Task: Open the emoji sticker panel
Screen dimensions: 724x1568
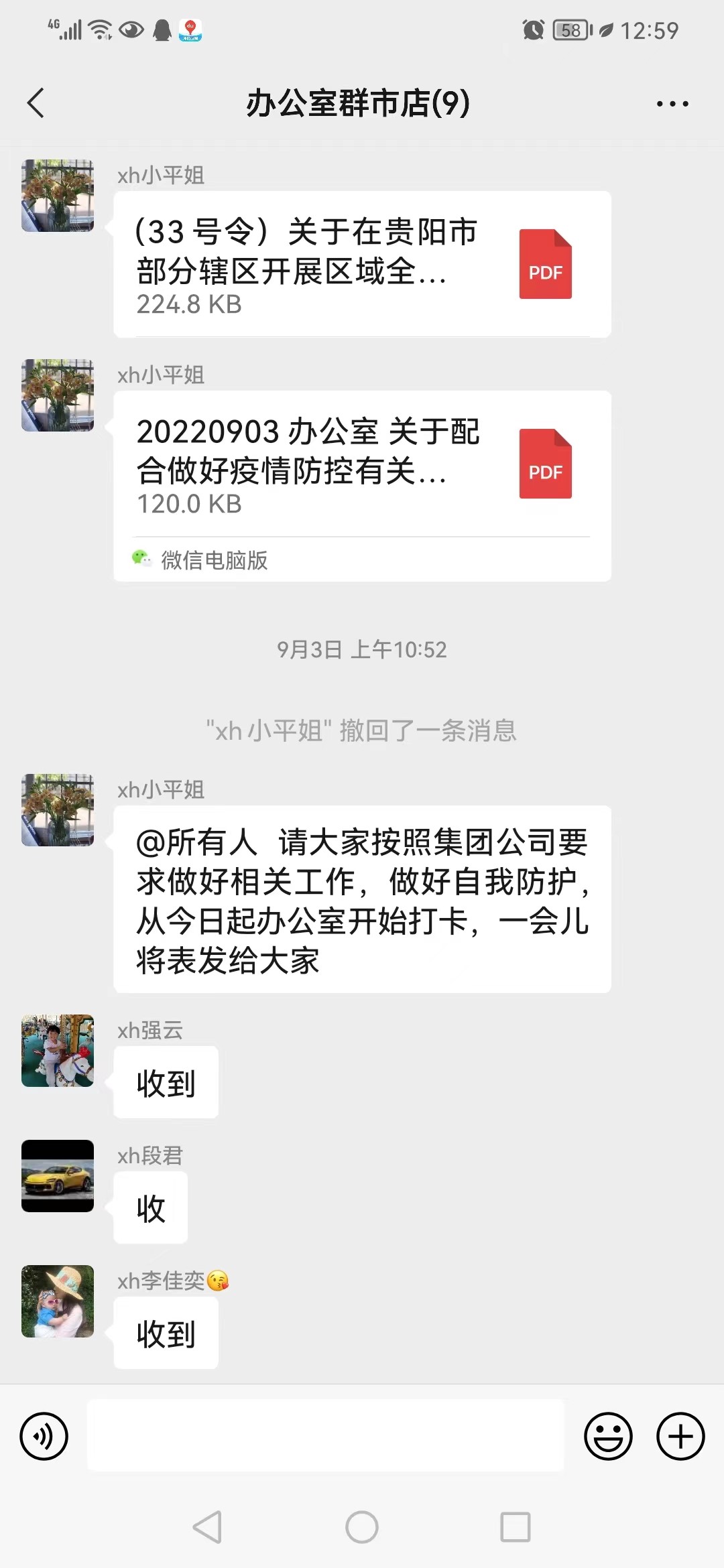Action: [x=608, y=1437]
